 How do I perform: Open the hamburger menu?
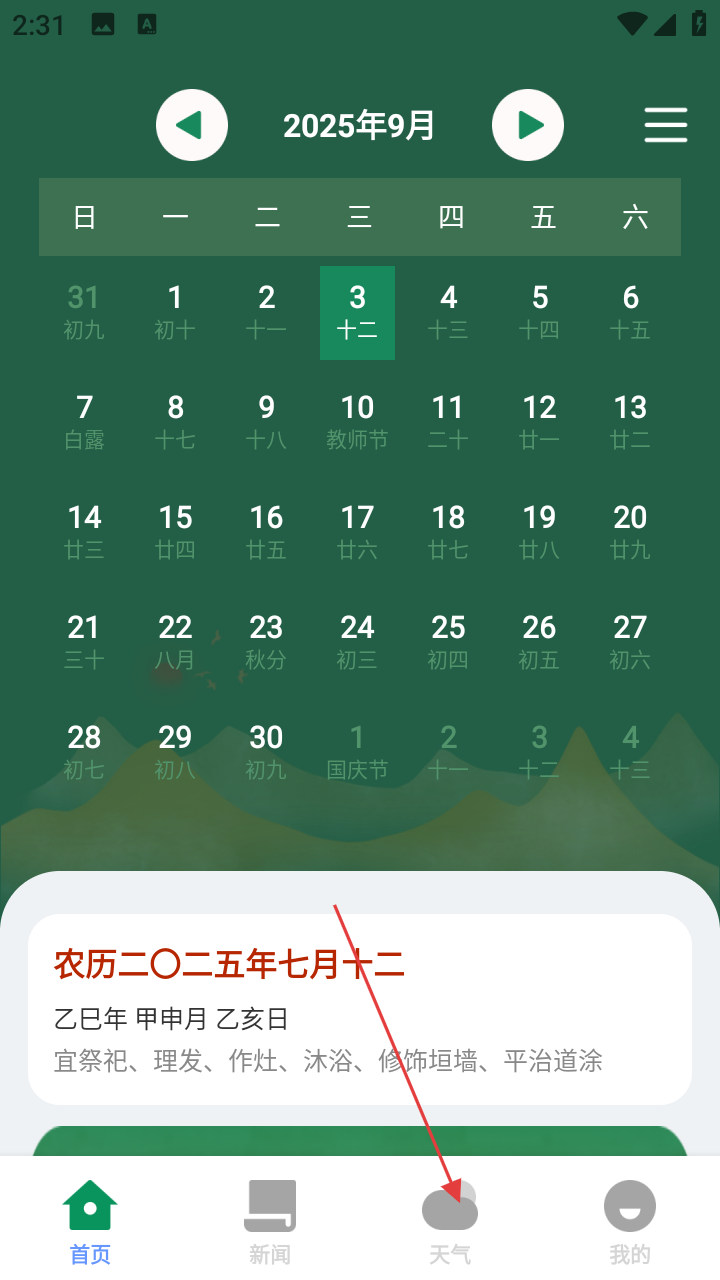(x=665, y=125)
